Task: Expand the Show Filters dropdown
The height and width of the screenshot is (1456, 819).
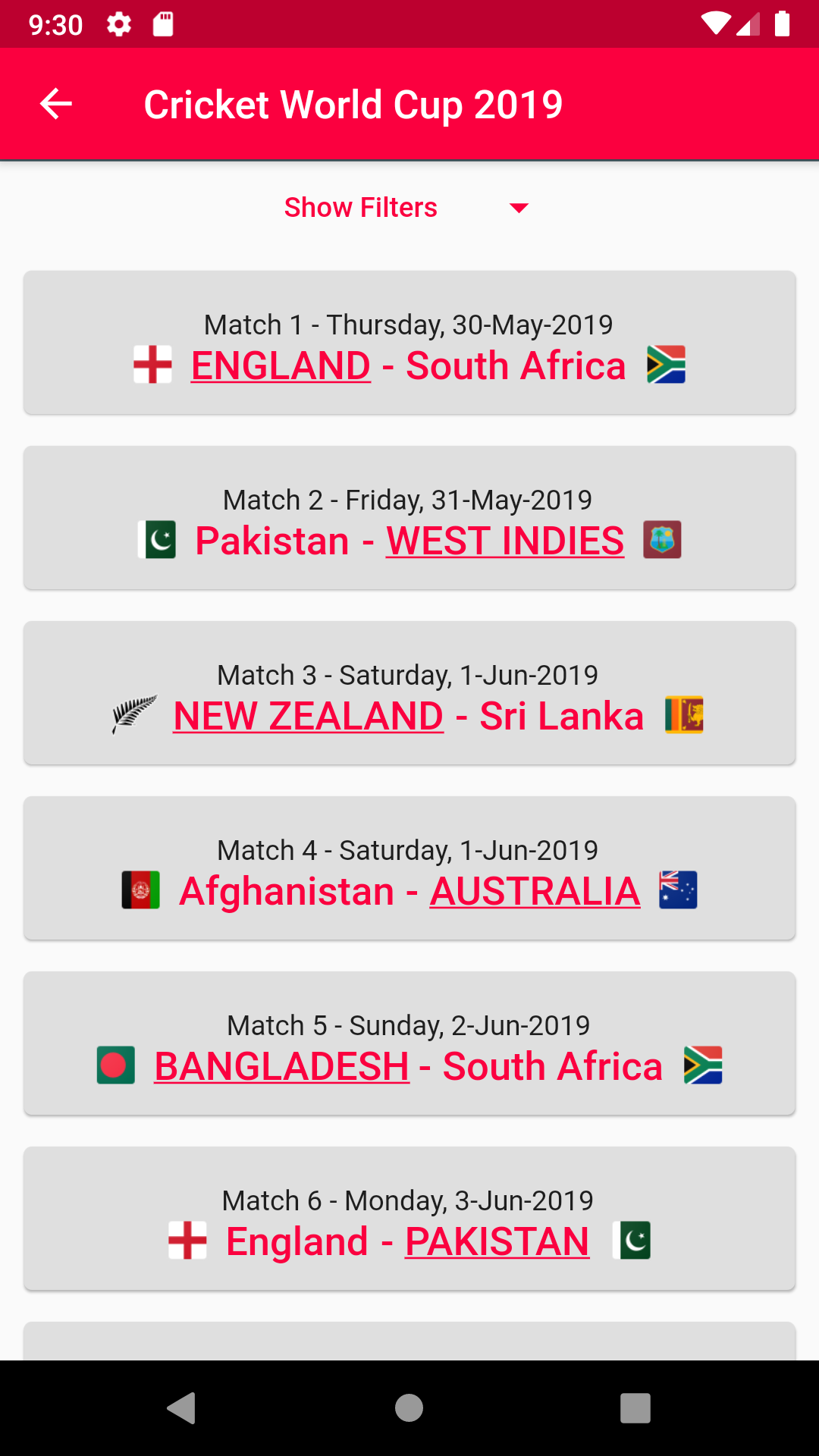Action: tap(406, 208)
